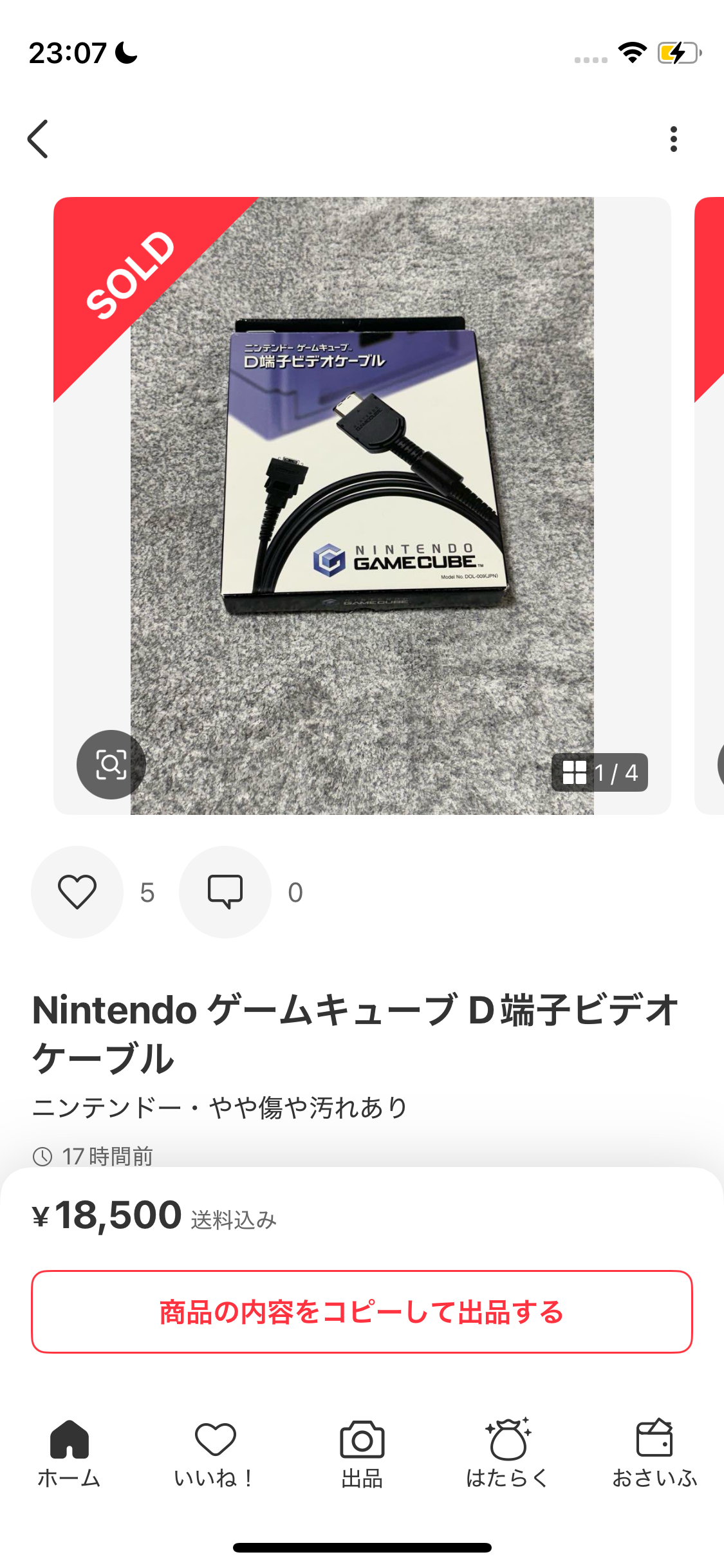Open the comments for this item
Image resolution: width=724 pixels, height=1568 pixels.
(225, 892)
